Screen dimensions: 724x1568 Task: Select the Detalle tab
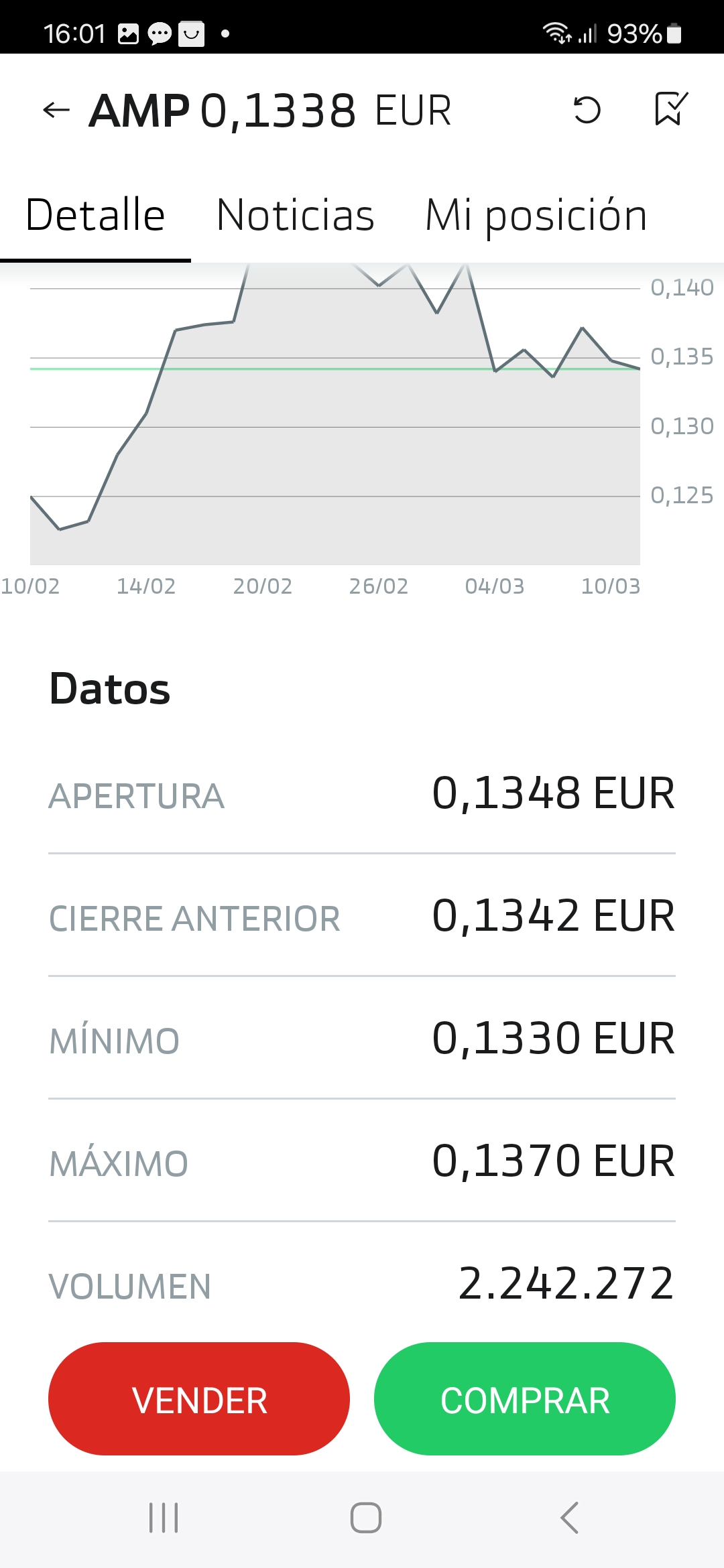[95, 216]
